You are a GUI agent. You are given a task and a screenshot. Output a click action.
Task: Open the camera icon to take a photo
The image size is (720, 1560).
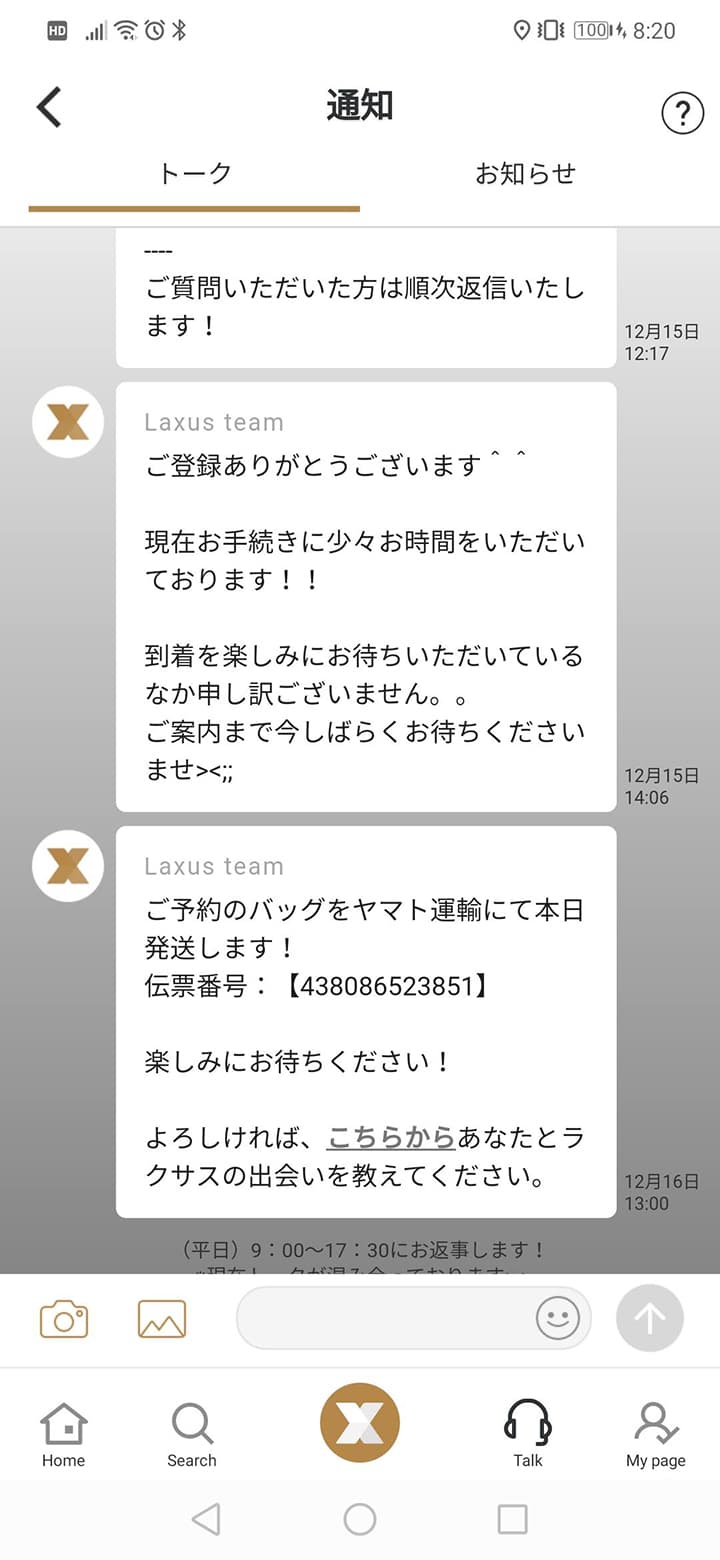point(63,1318)
